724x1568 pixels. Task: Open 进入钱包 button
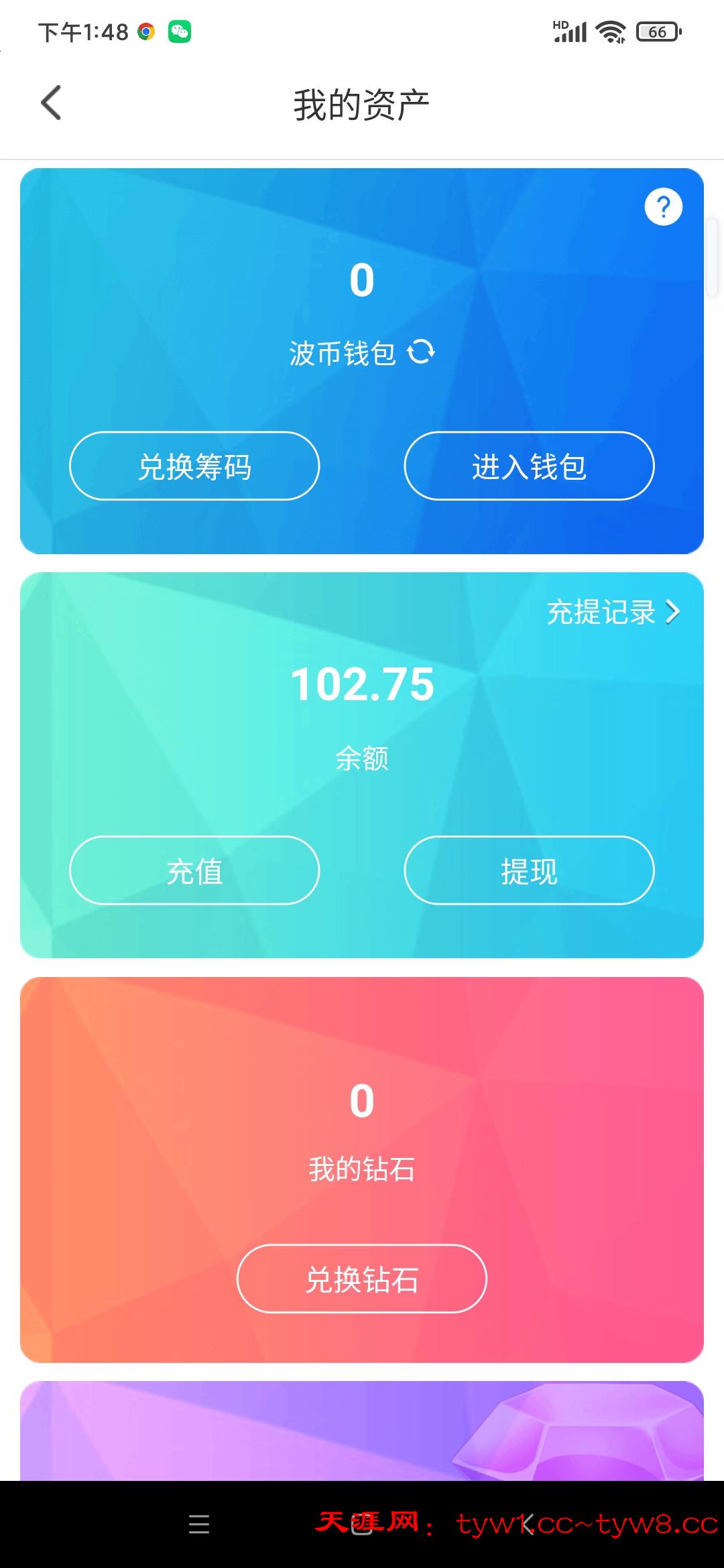click(529, 466)
